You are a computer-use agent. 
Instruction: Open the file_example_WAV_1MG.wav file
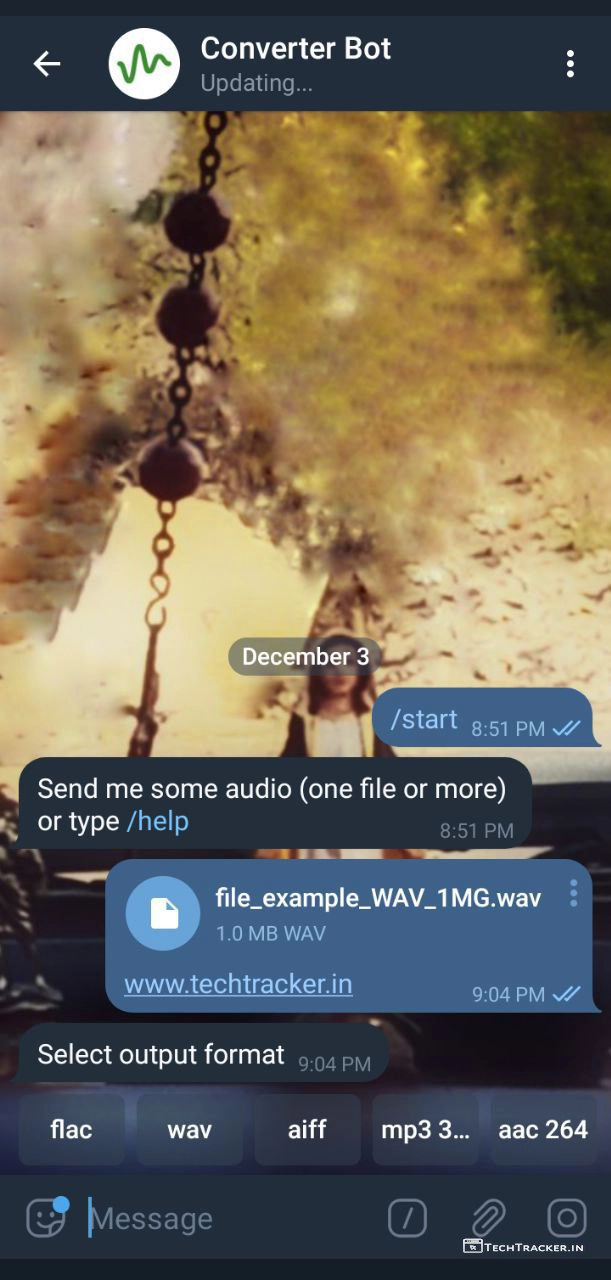coord(163,913)
